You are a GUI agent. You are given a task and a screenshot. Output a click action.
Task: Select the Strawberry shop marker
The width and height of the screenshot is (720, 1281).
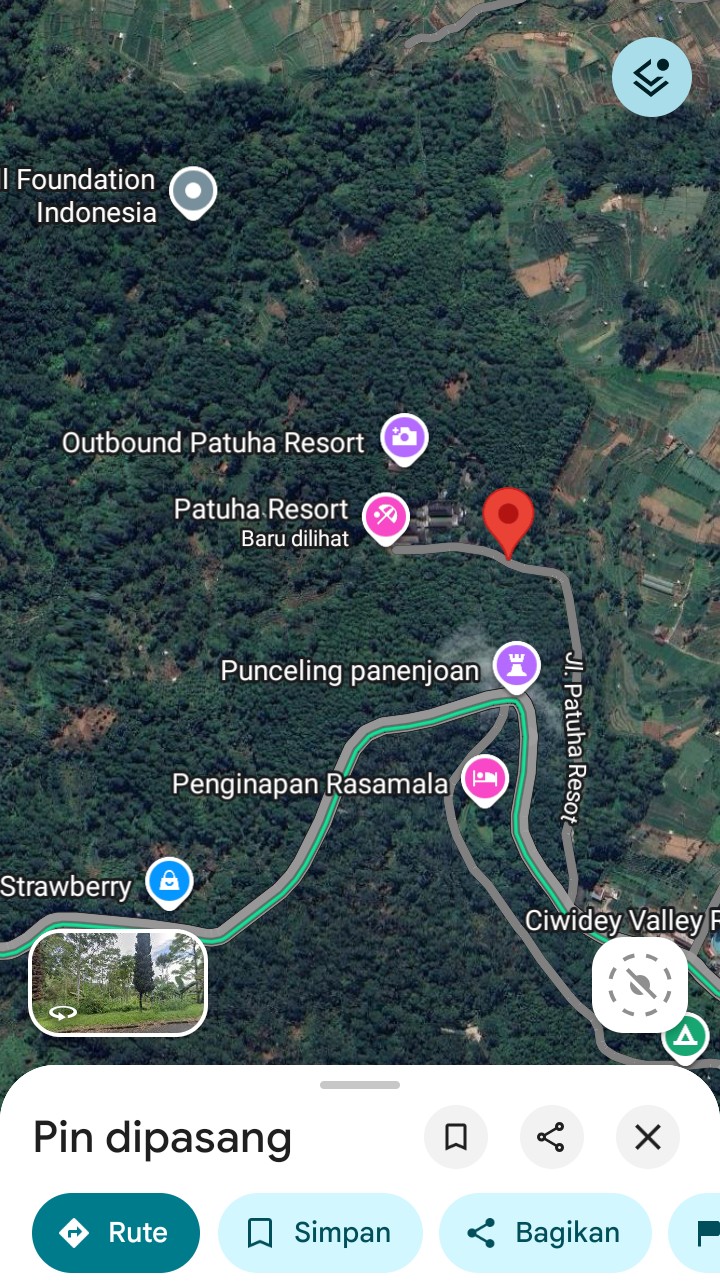pos(170,882)
